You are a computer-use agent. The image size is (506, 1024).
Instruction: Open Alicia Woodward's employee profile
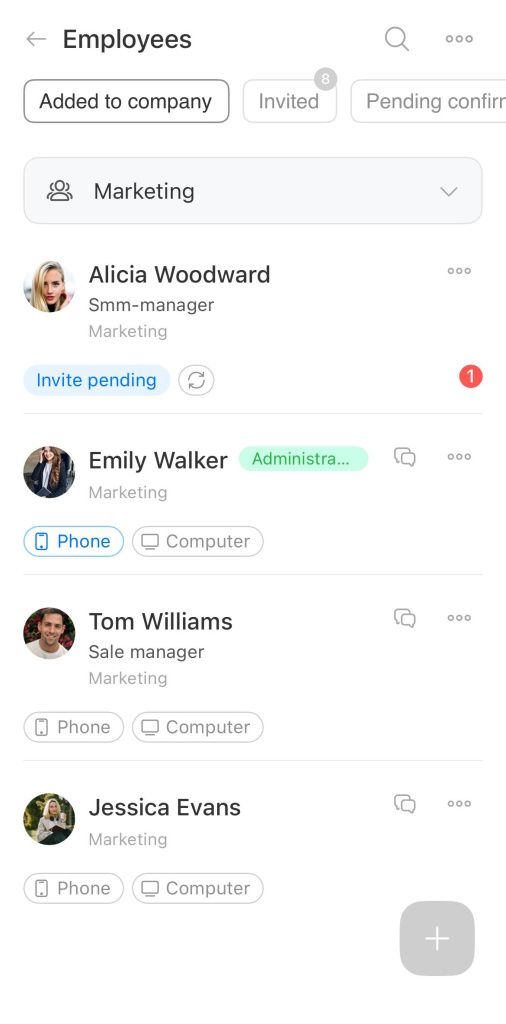tap(180, 275)
